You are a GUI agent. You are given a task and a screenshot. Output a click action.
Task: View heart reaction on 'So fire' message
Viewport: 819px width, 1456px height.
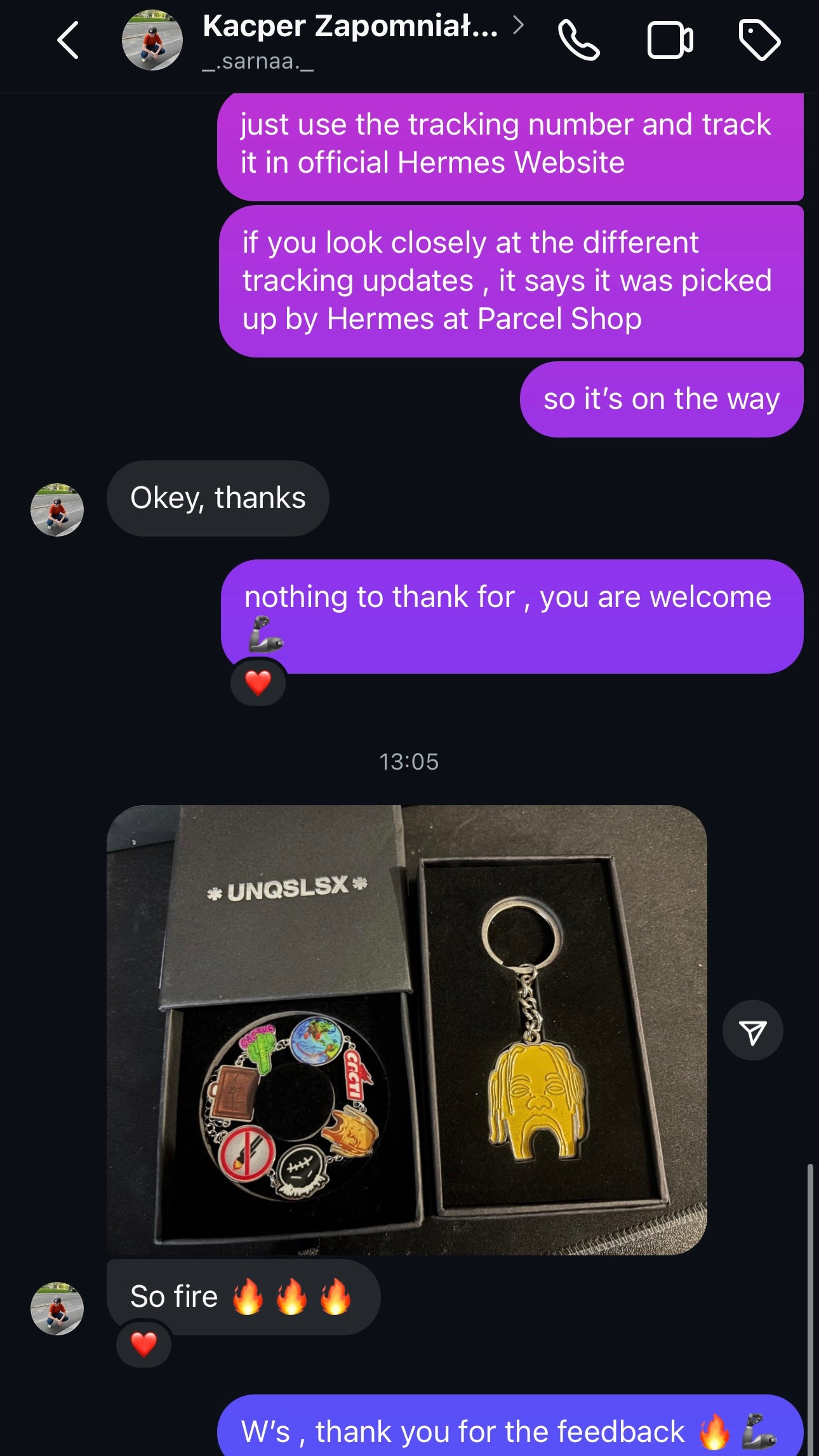143,1344
